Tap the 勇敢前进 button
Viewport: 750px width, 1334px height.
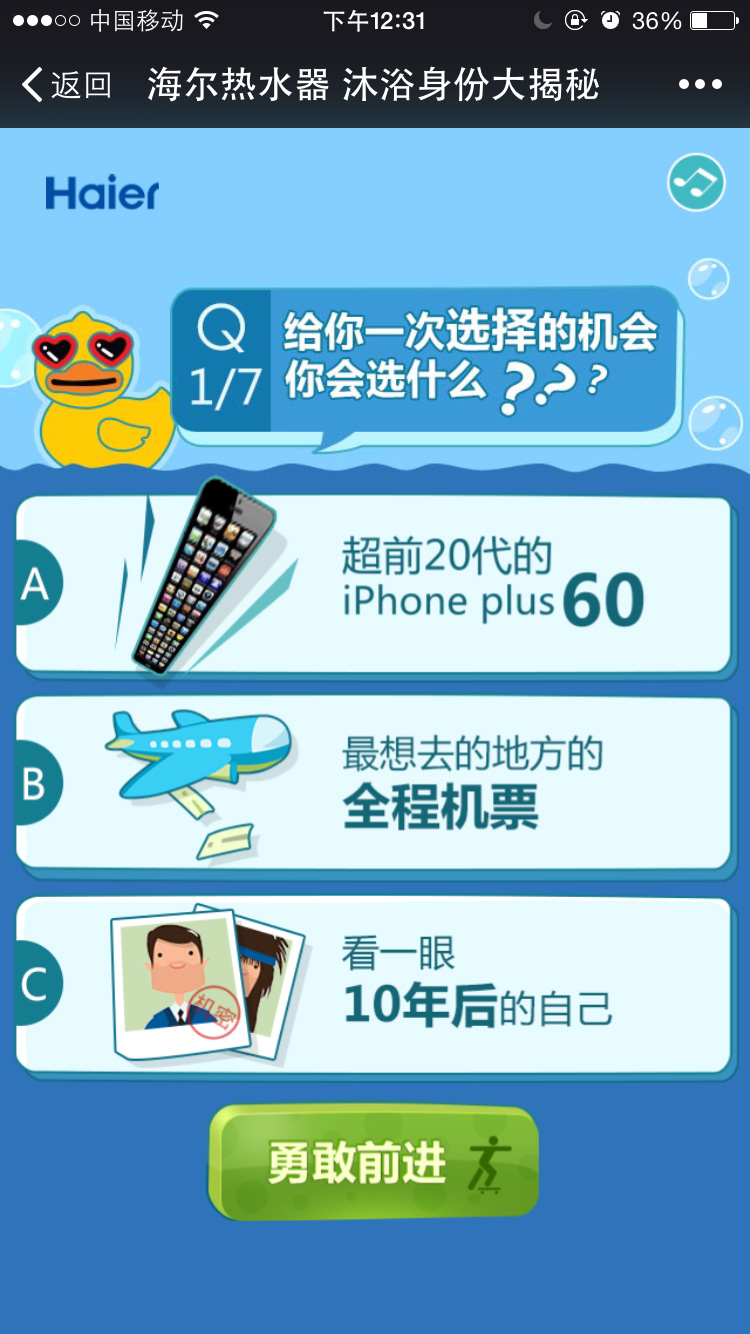coord(373,1162)
